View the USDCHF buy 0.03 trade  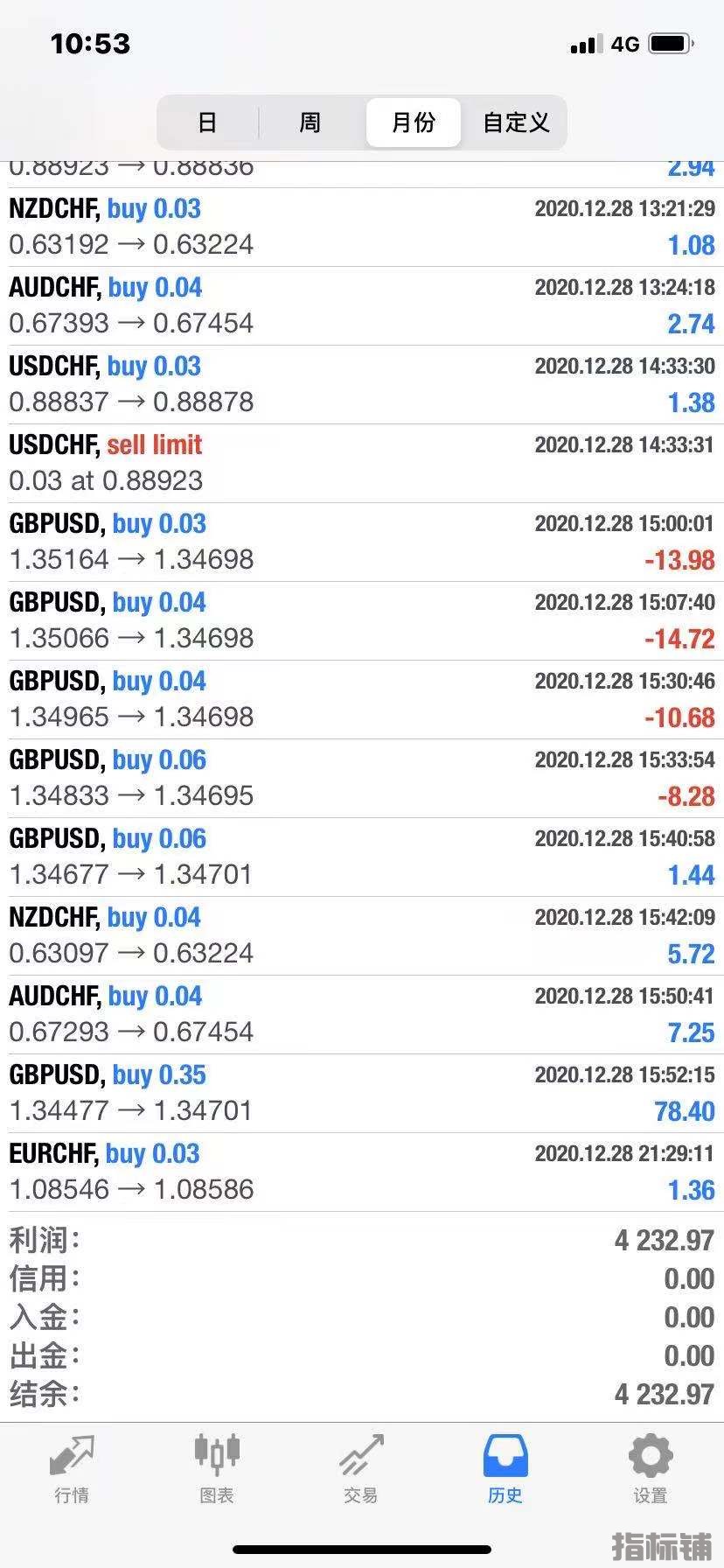(362, 384)
